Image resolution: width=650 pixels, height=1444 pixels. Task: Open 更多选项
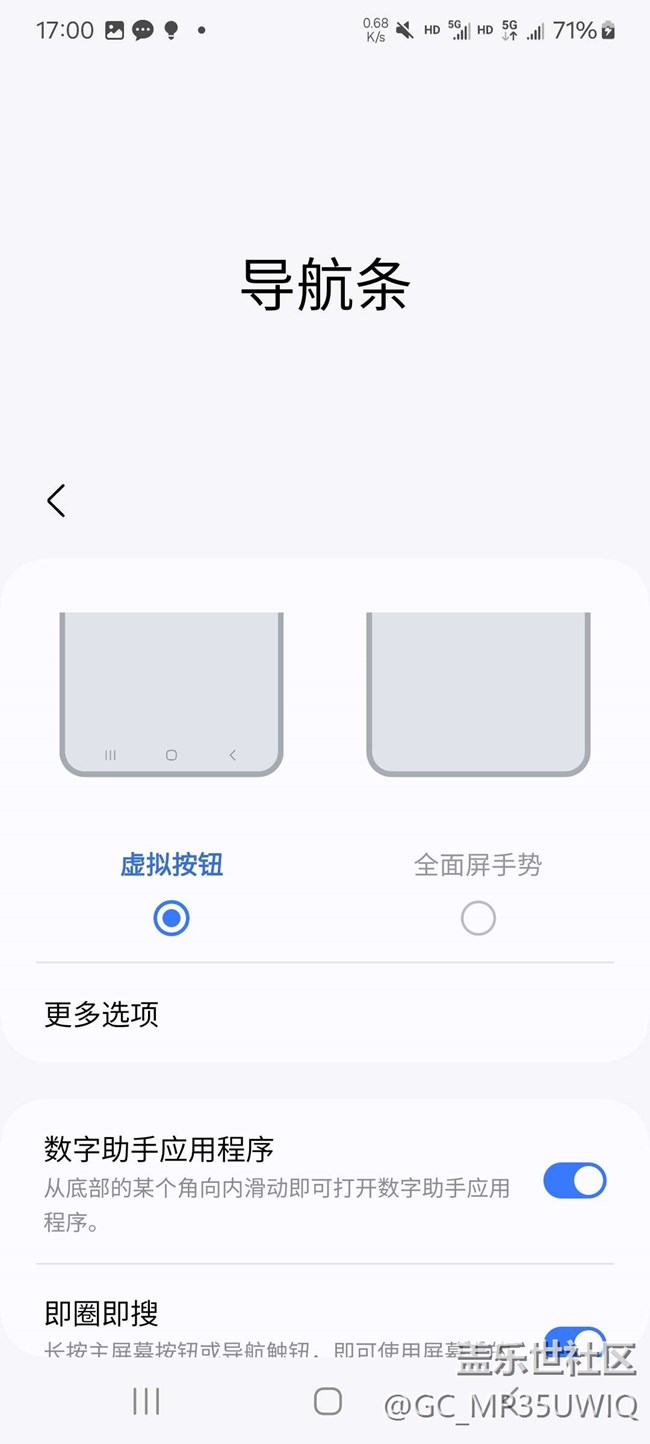(x=102, y=1015)
